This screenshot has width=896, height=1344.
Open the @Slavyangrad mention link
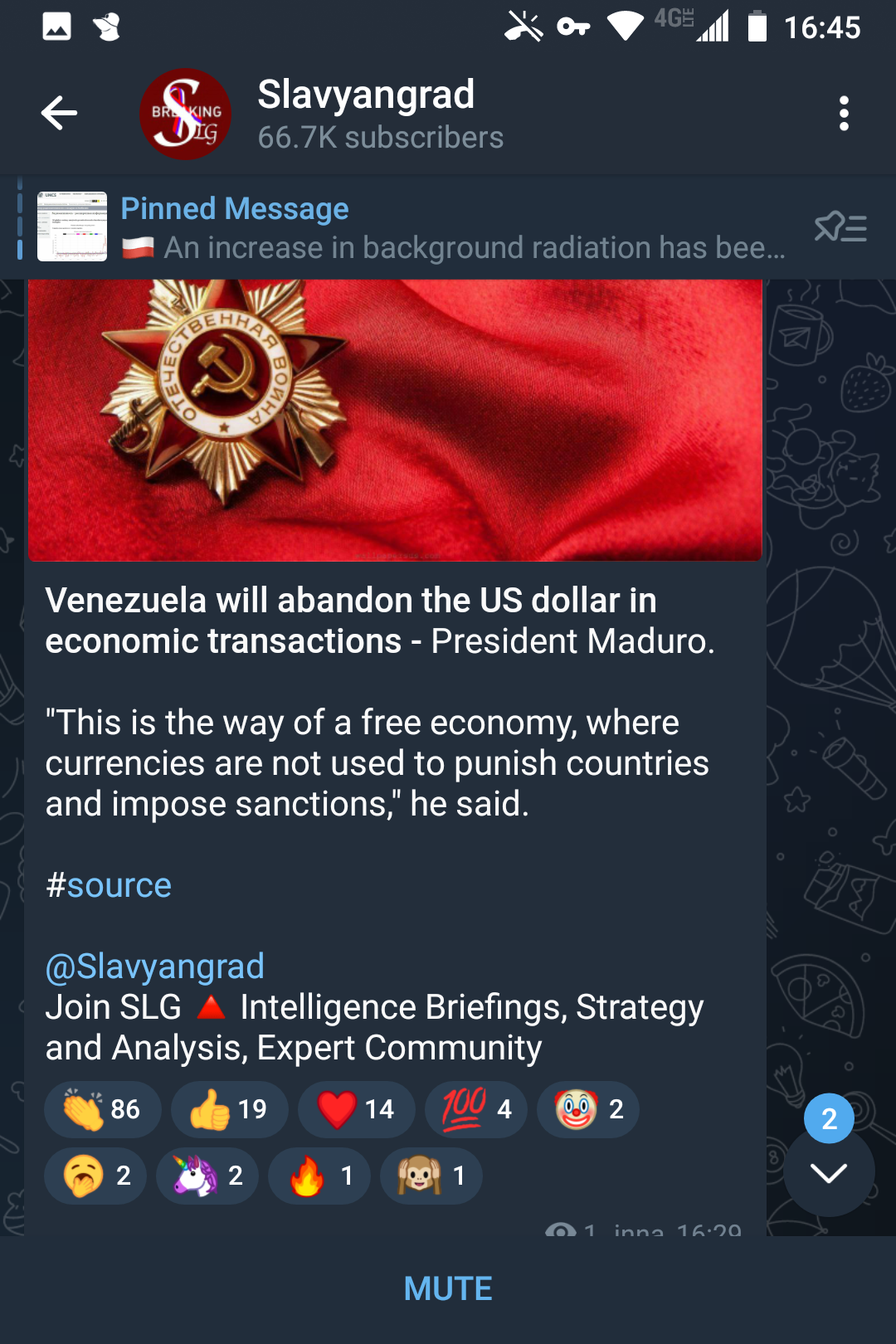(155, 967)
